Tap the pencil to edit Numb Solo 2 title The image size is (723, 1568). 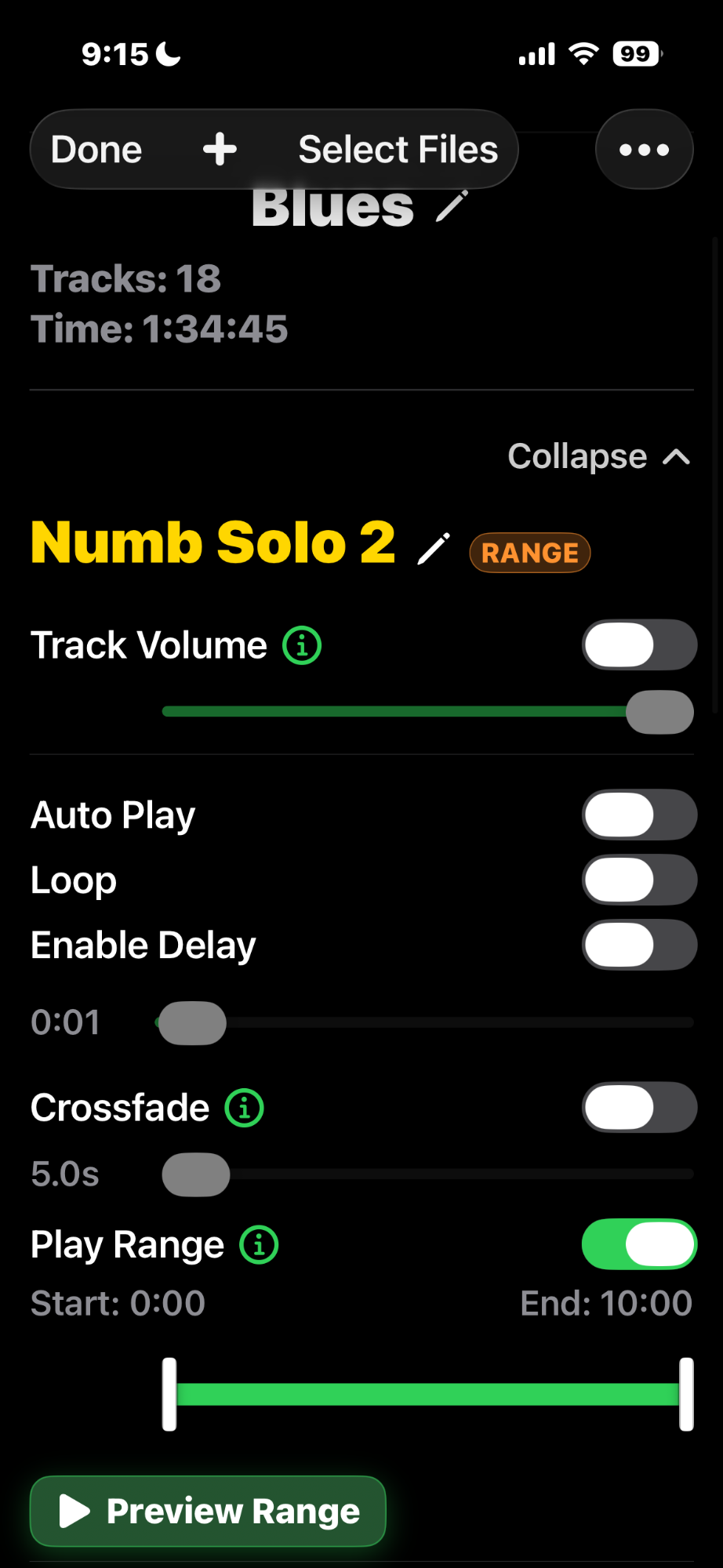(432, 549)
